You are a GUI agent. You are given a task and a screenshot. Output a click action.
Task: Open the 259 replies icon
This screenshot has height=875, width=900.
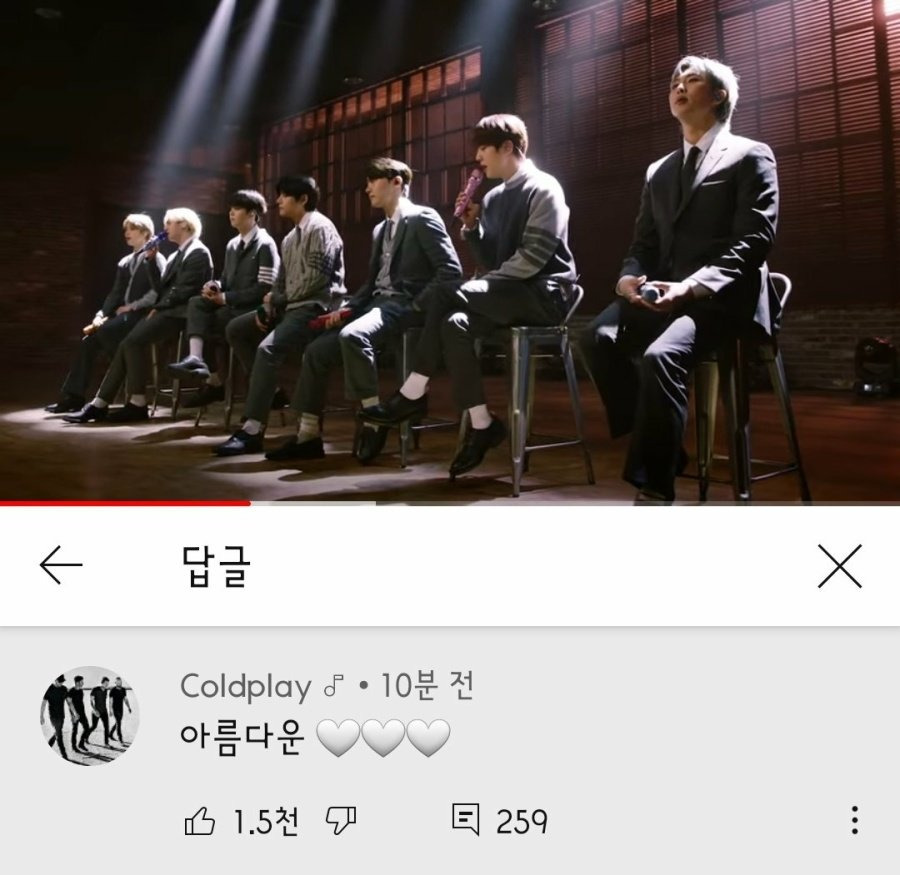click(x=466, y=821)
